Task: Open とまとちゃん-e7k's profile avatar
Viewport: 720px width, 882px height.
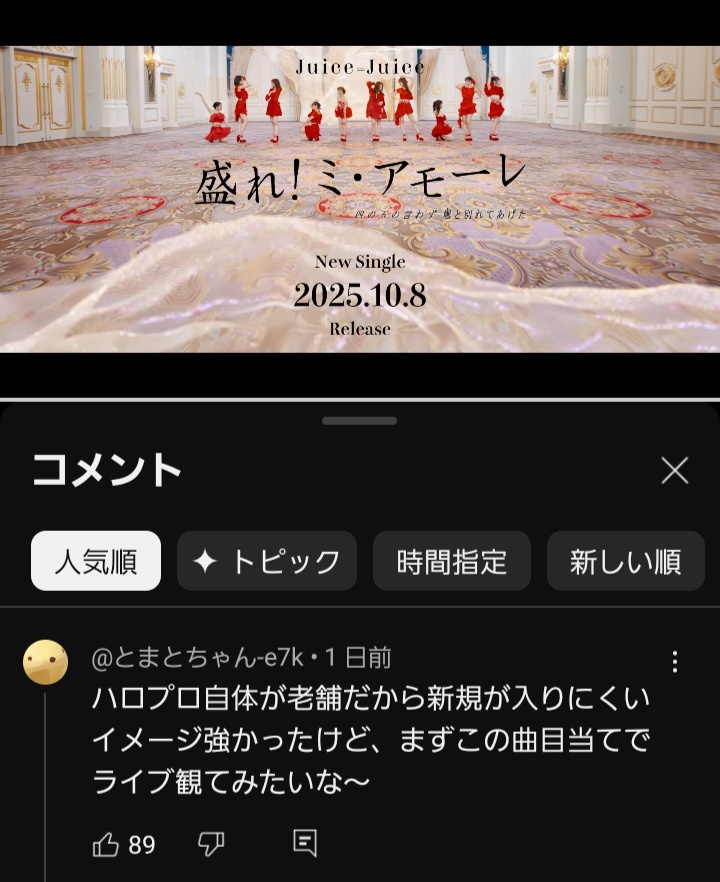Action: coord(45,662)
